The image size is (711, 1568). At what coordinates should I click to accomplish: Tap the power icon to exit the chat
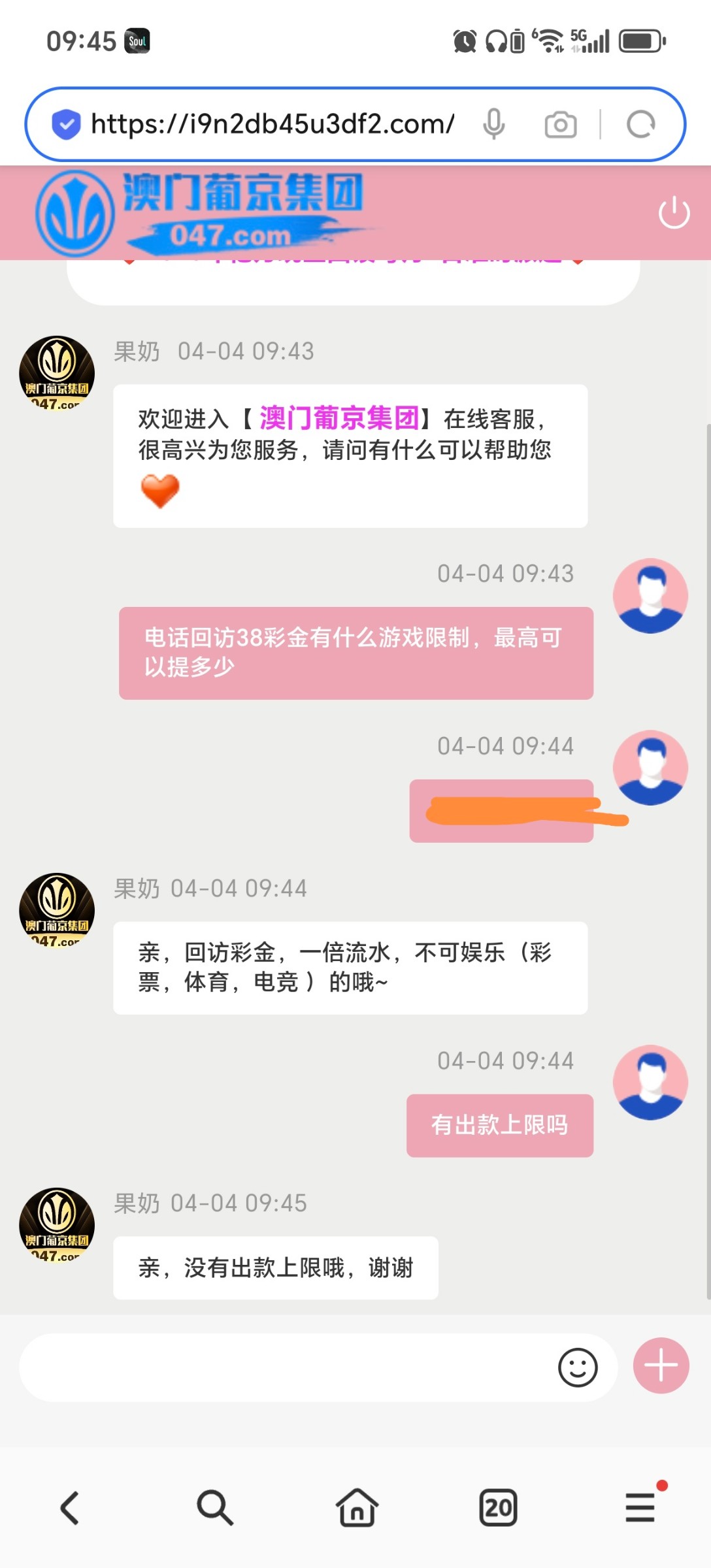click(676, 212)
